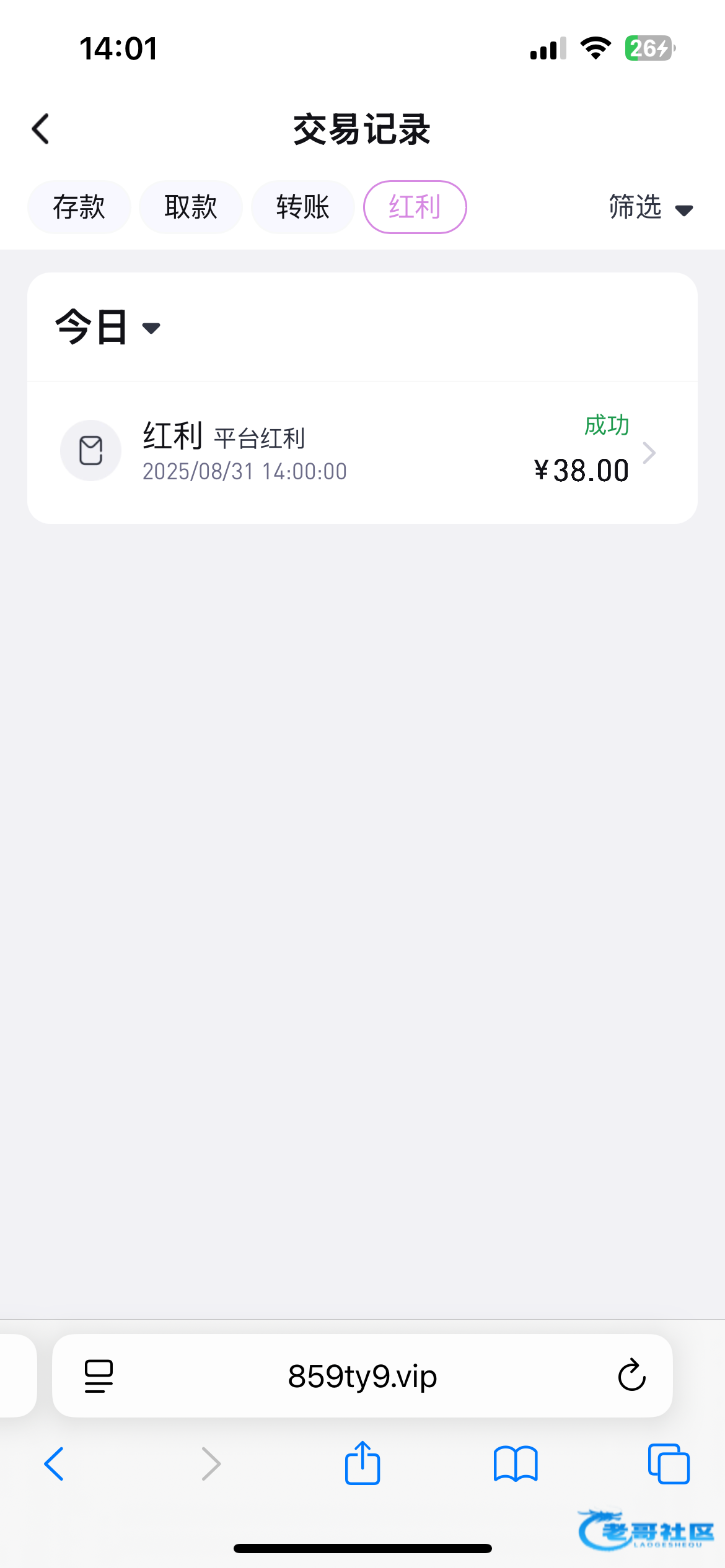Viewport: 725px width, 1568px height.
Task: Open the 平台红利 ¥38.00 record
Action: click(362, 452)
